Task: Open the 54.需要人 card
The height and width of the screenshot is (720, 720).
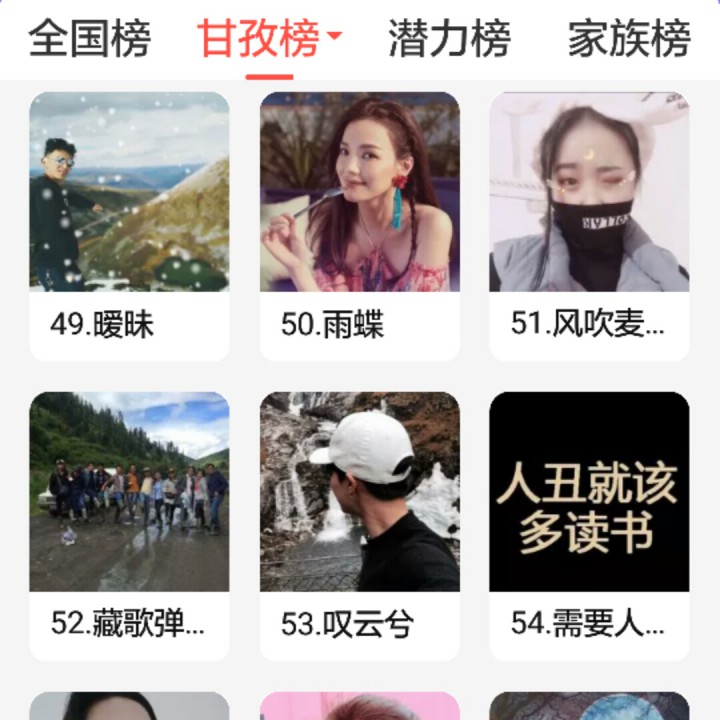Action: tap(589, 525)
